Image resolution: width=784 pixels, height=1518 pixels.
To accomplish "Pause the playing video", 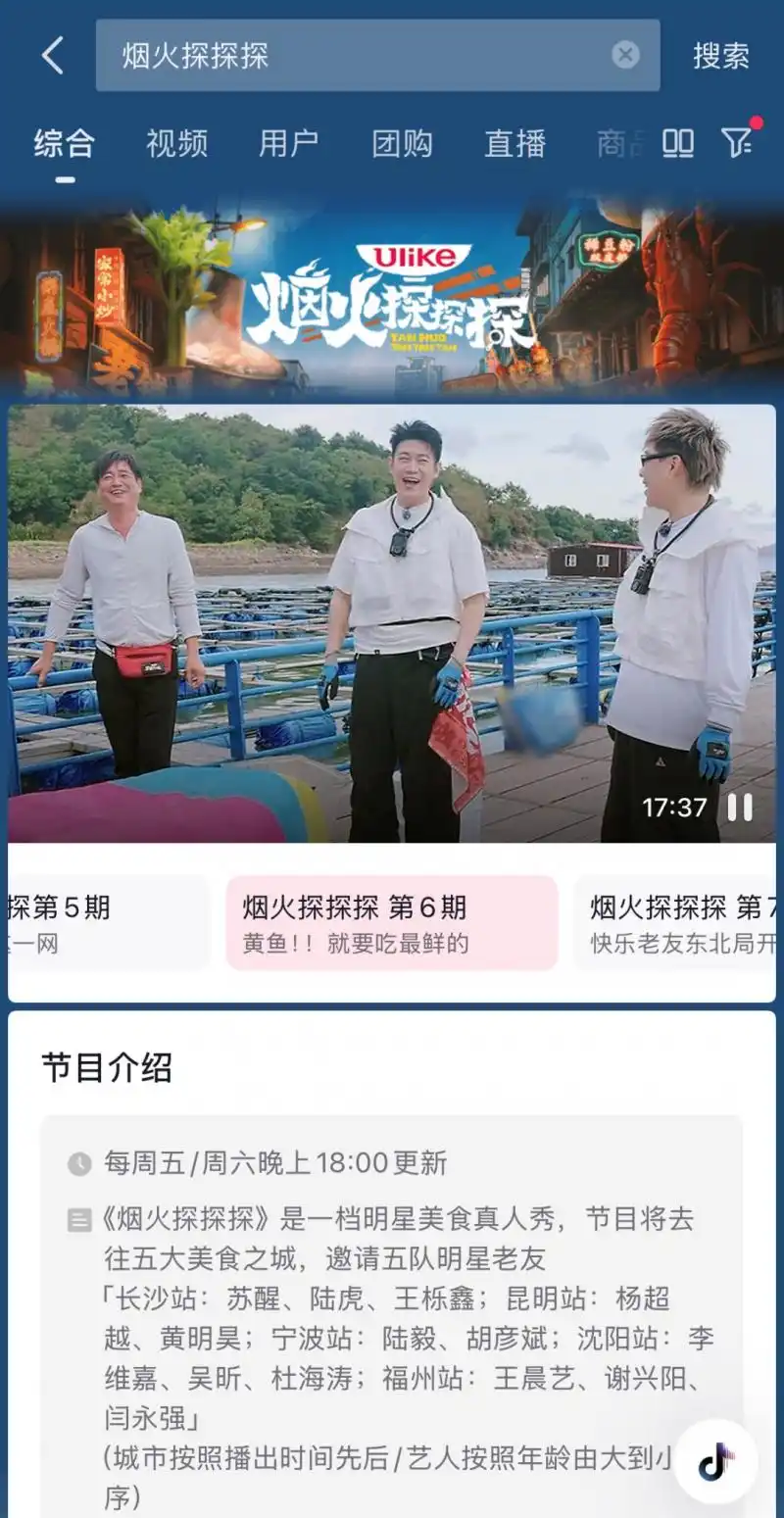I will click(741, 807).
